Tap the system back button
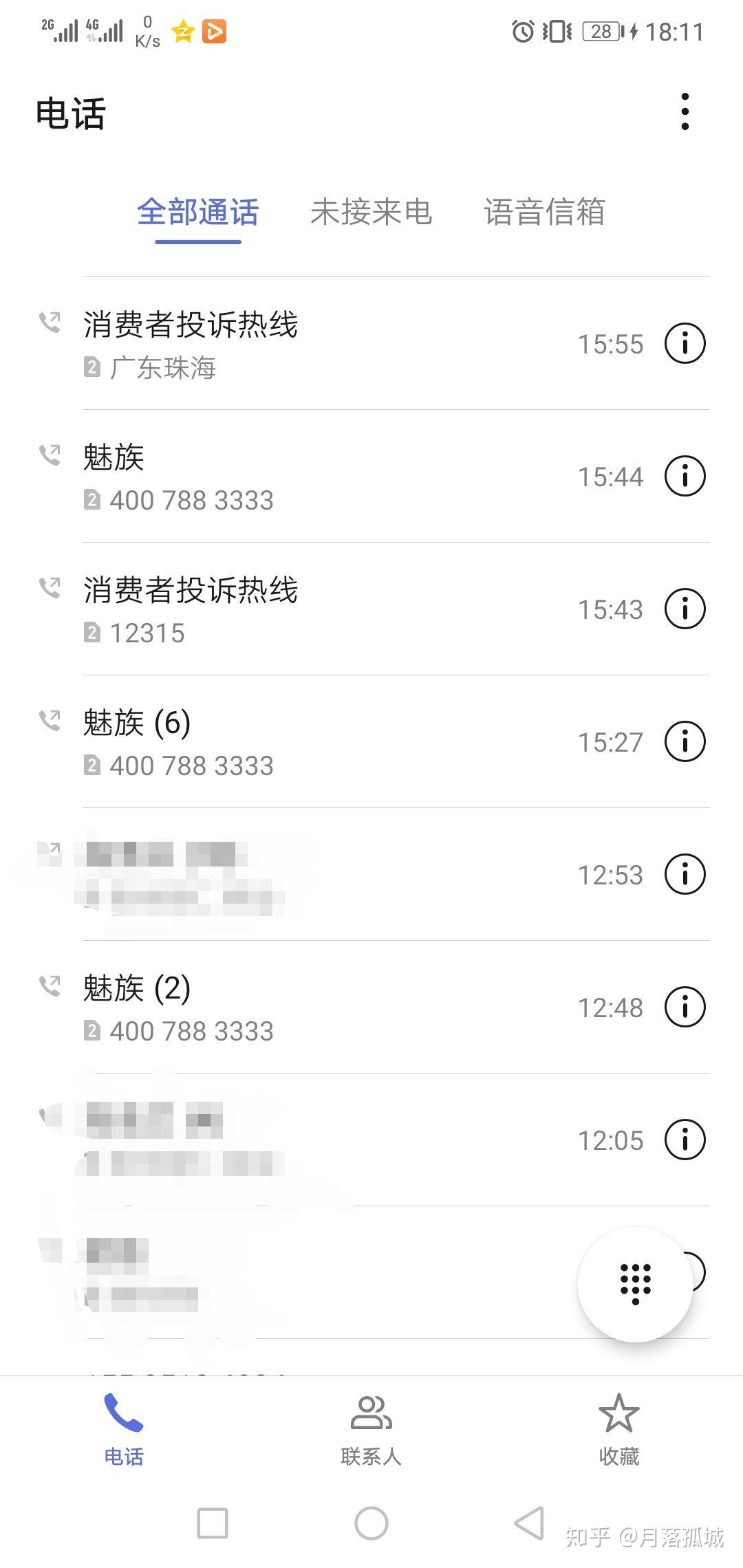 click(x=529, y=1523)
